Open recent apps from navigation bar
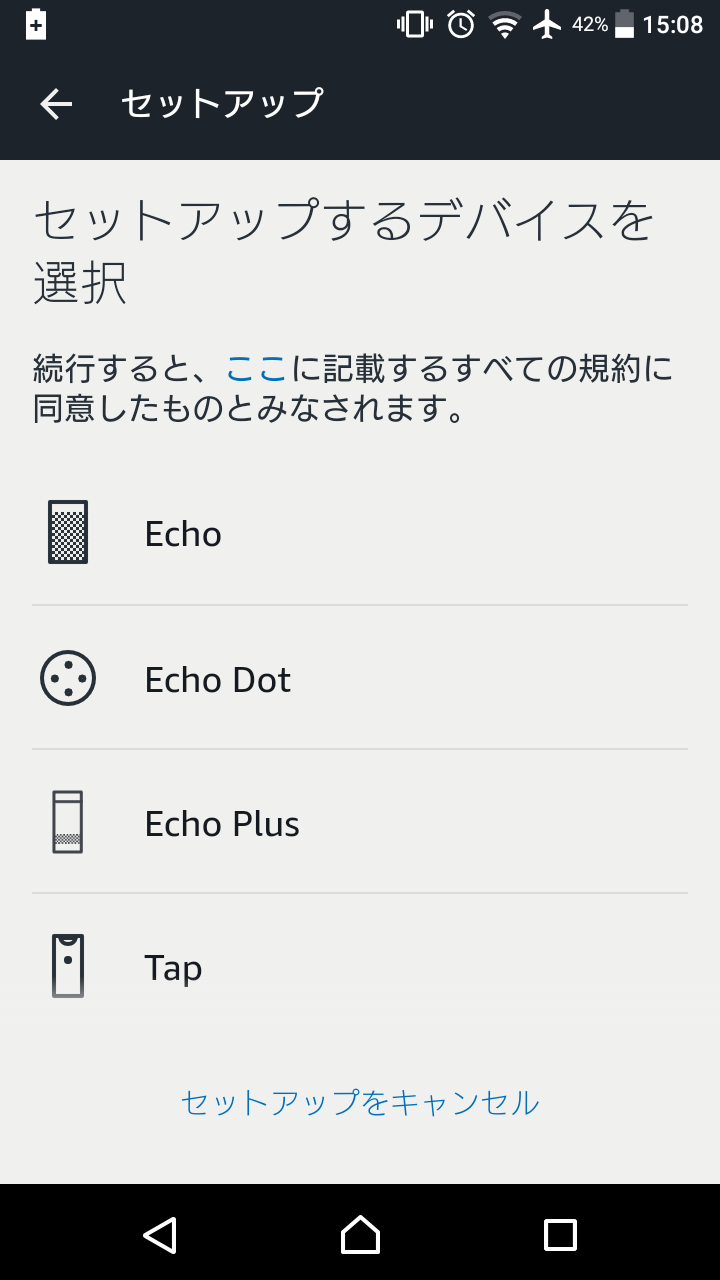Screen dimensions: 720x1280 [560, 1235]
